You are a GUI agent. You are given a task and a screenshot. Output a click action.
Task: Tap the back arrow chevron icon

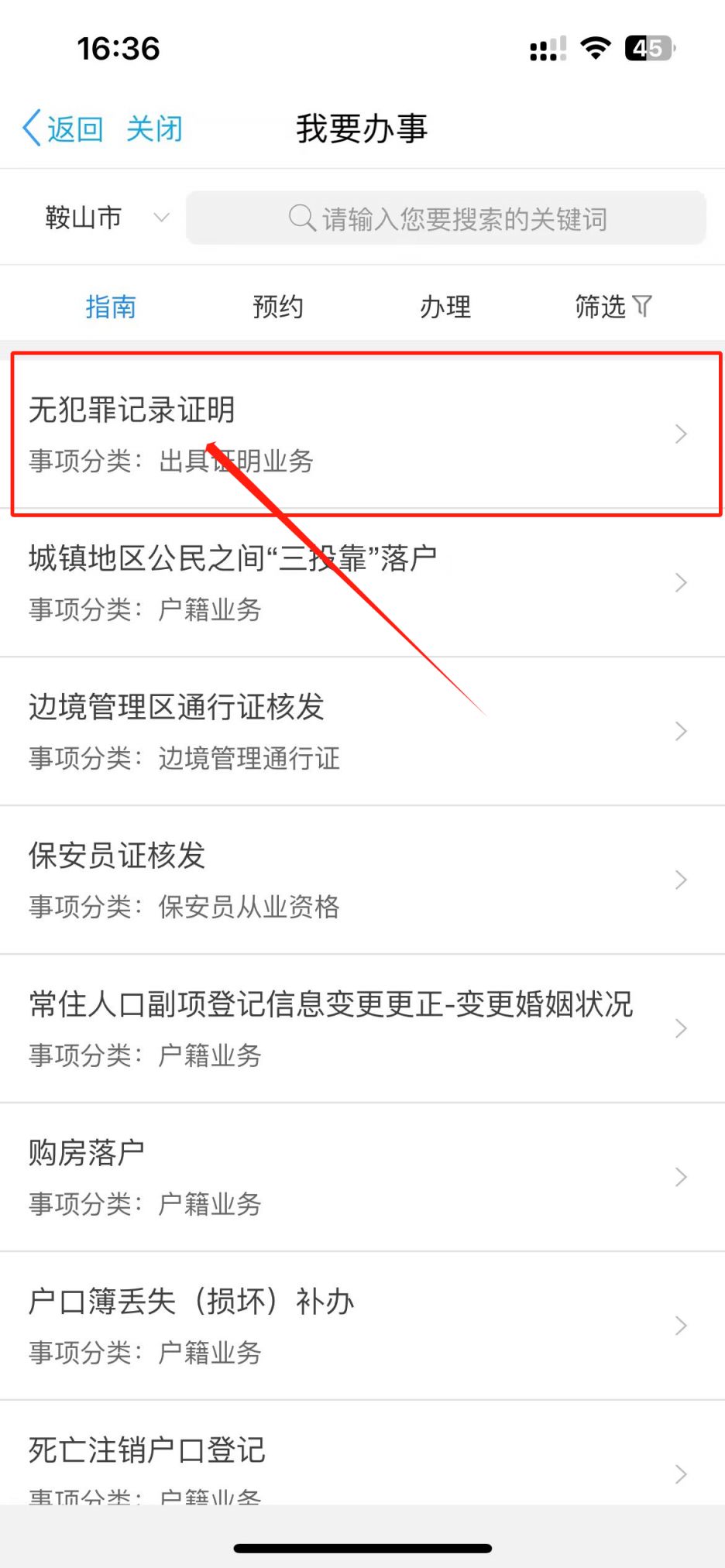(30, 126)
